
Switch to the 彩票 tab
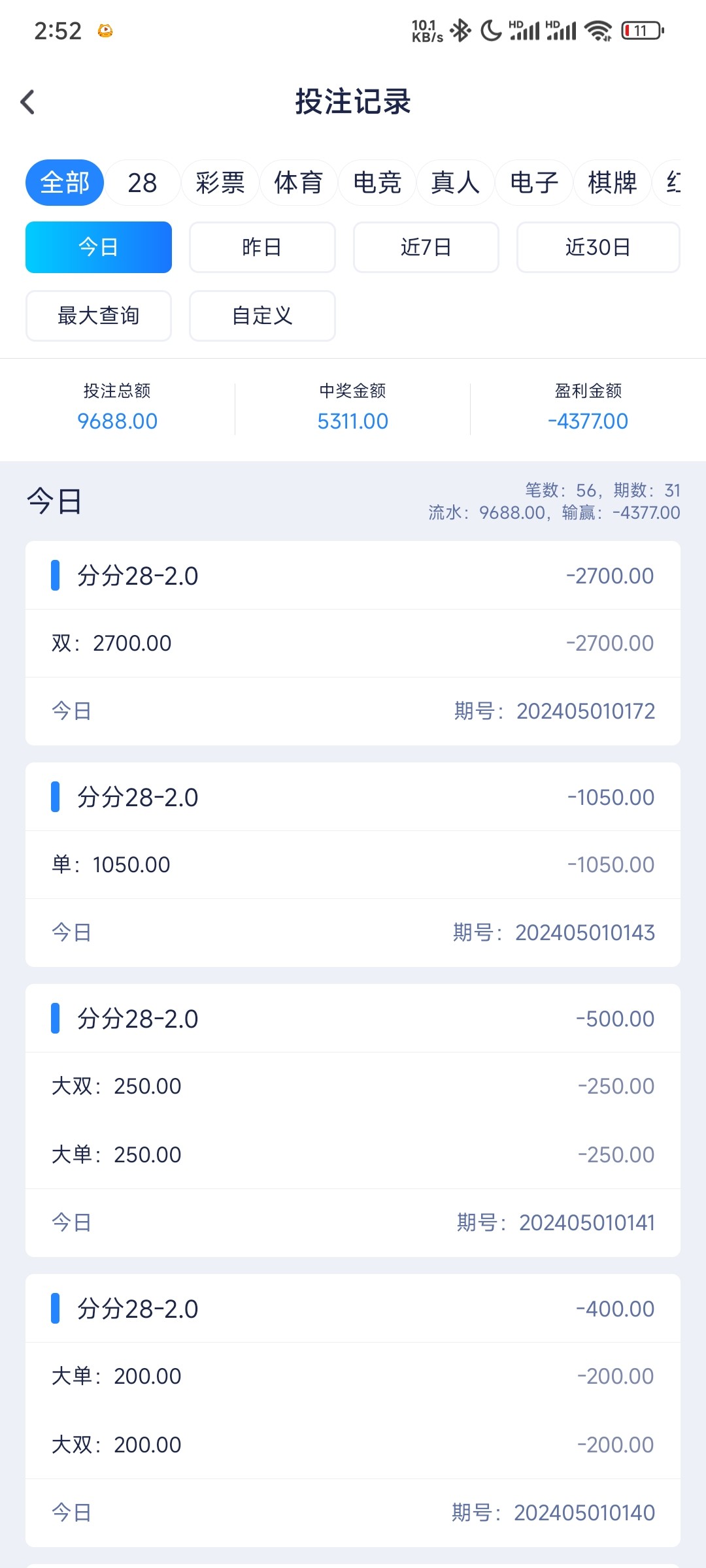(220, 182)
